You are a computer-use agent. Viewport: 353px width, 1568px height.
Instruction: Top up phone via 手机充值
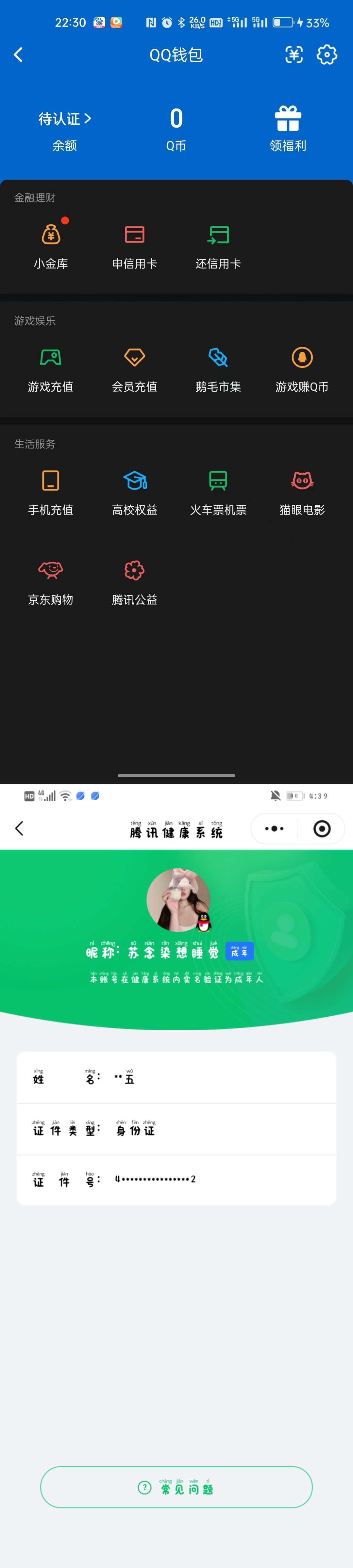(51, 491)
